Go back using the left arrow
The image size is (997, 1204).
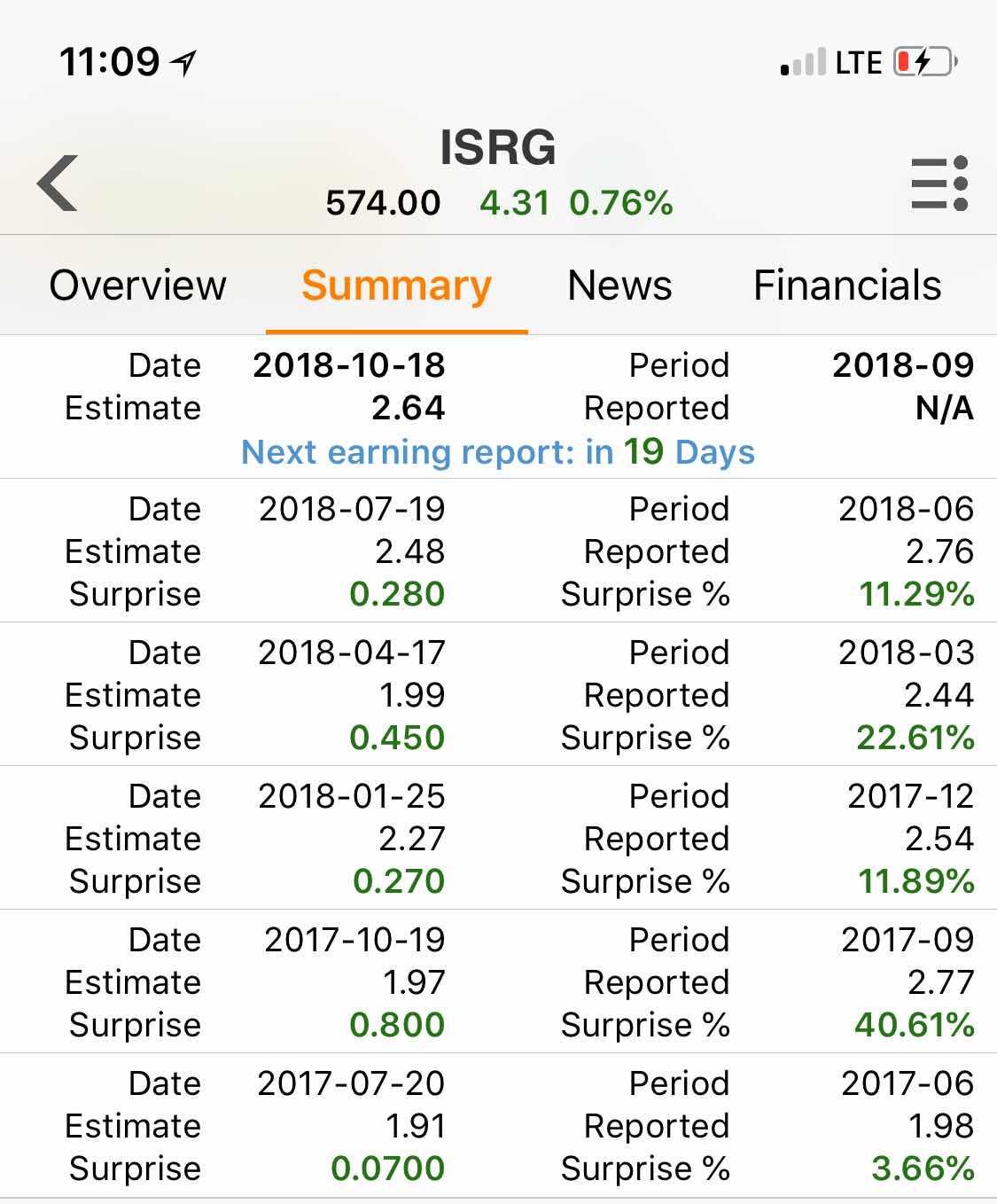(58, 184)
